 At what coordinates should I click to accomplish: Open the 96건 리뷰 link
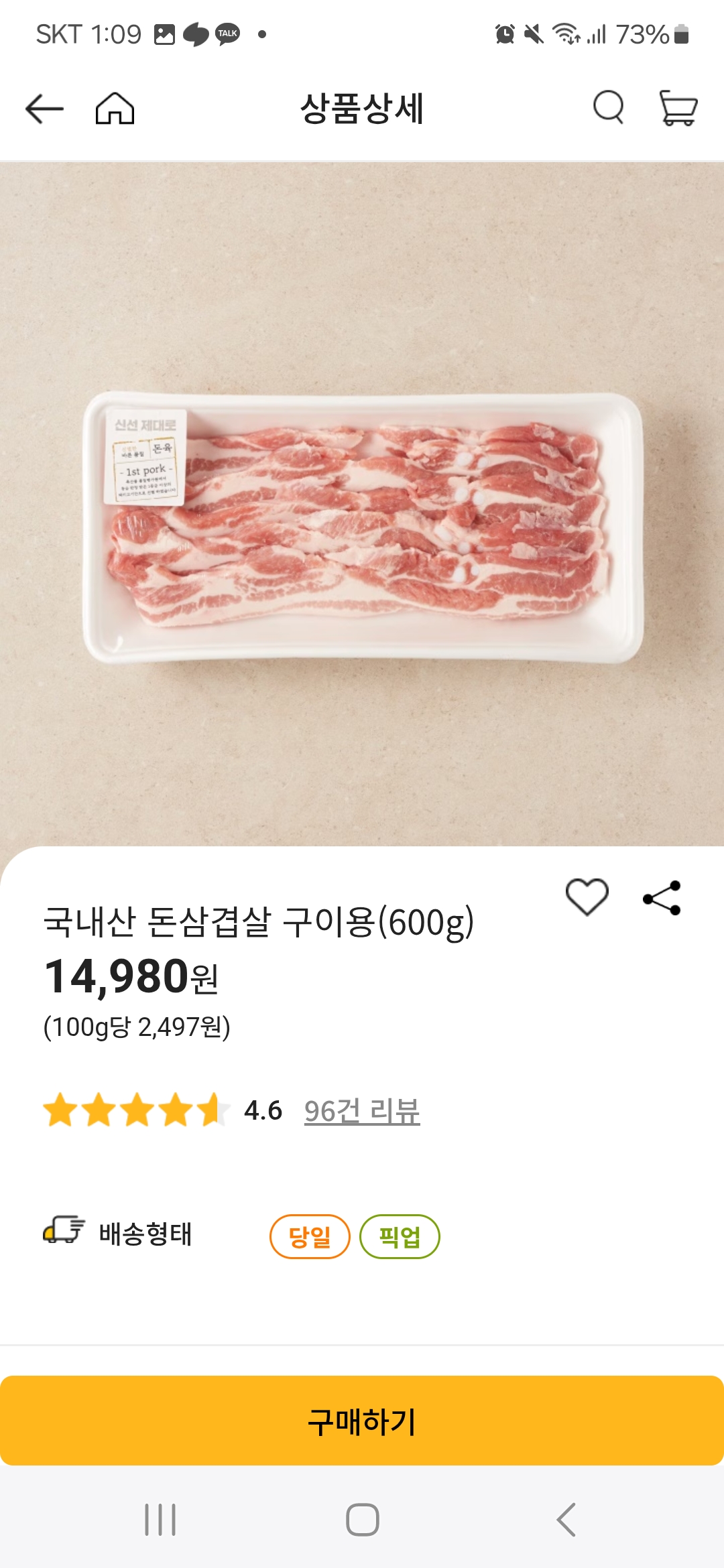tap(362, 1111)
